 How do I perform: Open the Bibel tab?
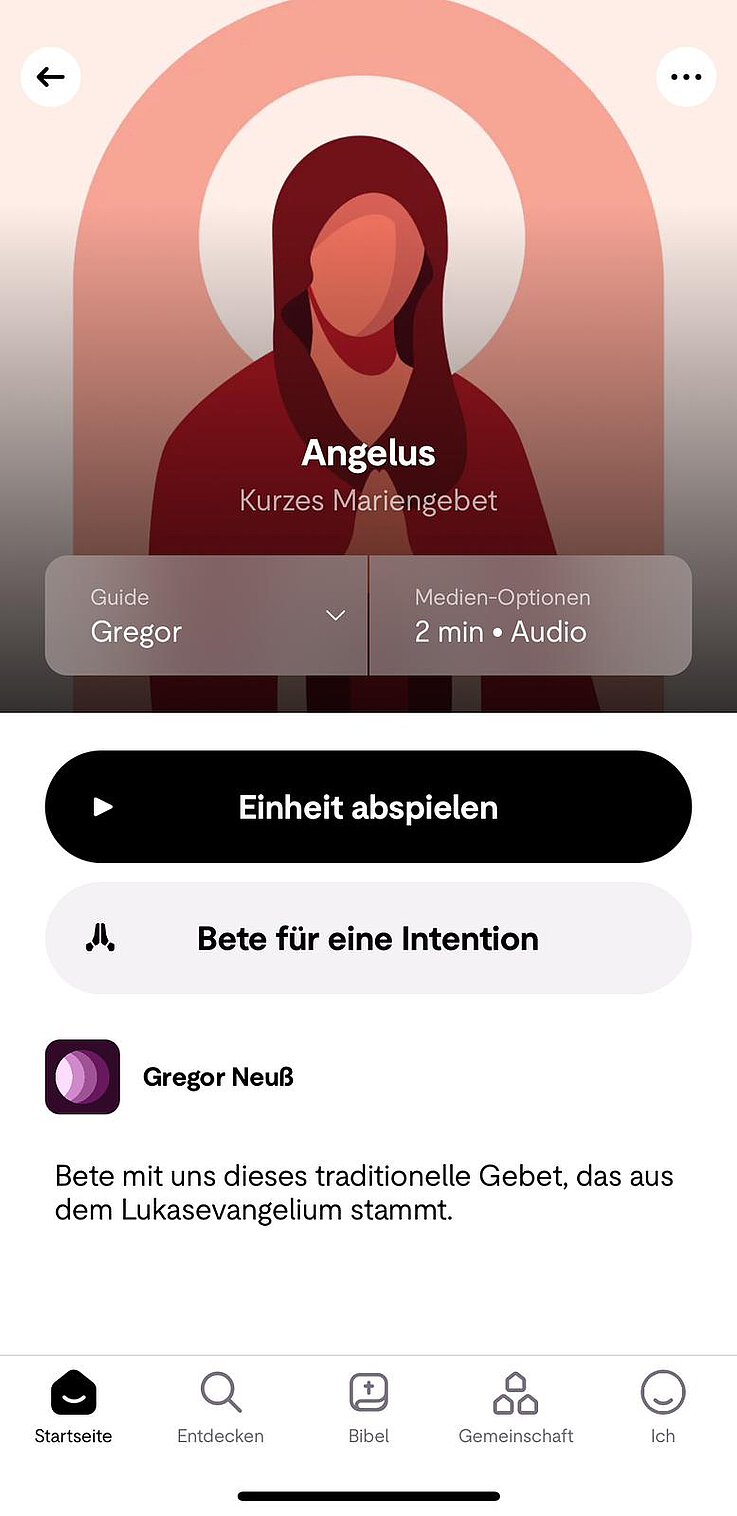tap(368, 1406)
